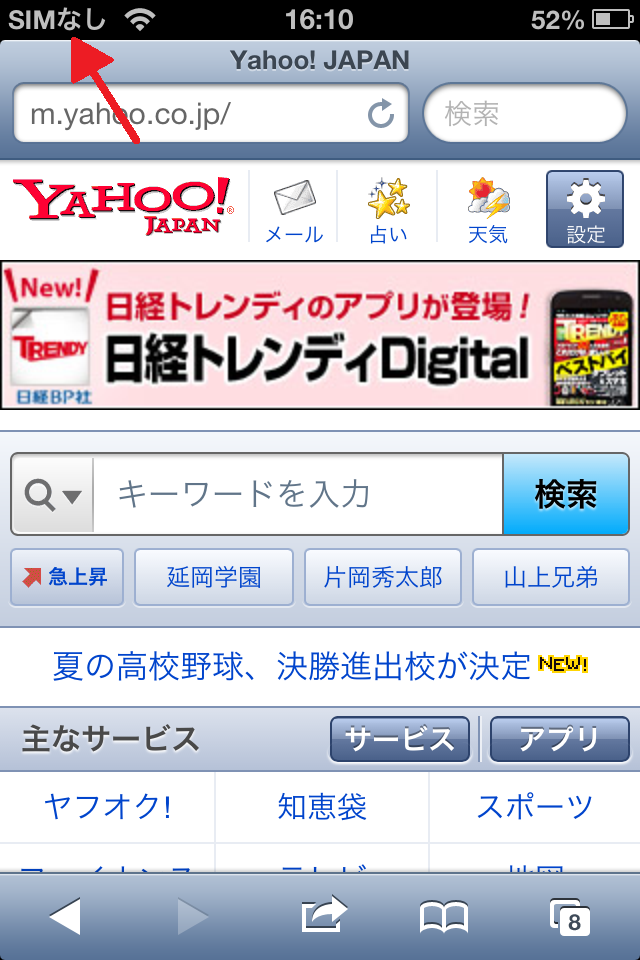
Task: Open the 日経トレンディDigital banner
Action: pyautogui.click(x=320, y=335)
